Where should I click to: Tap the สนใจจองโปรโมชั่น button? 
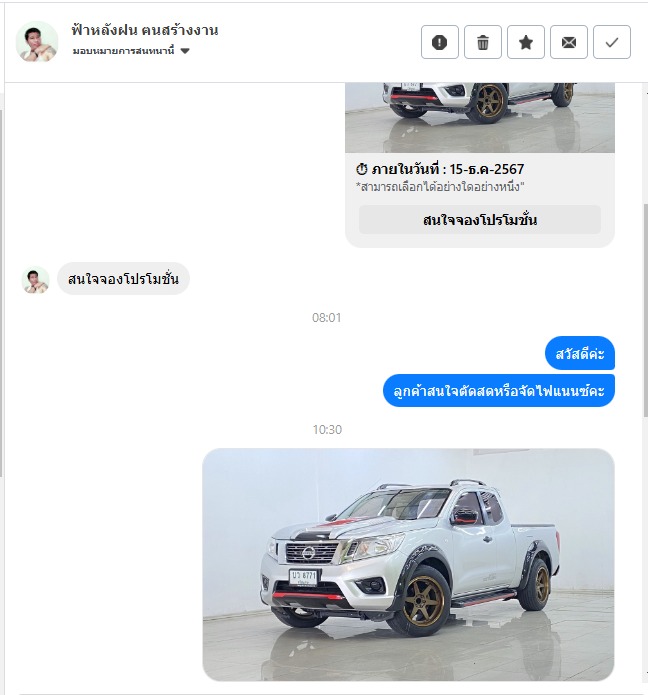tap(480, 220)
